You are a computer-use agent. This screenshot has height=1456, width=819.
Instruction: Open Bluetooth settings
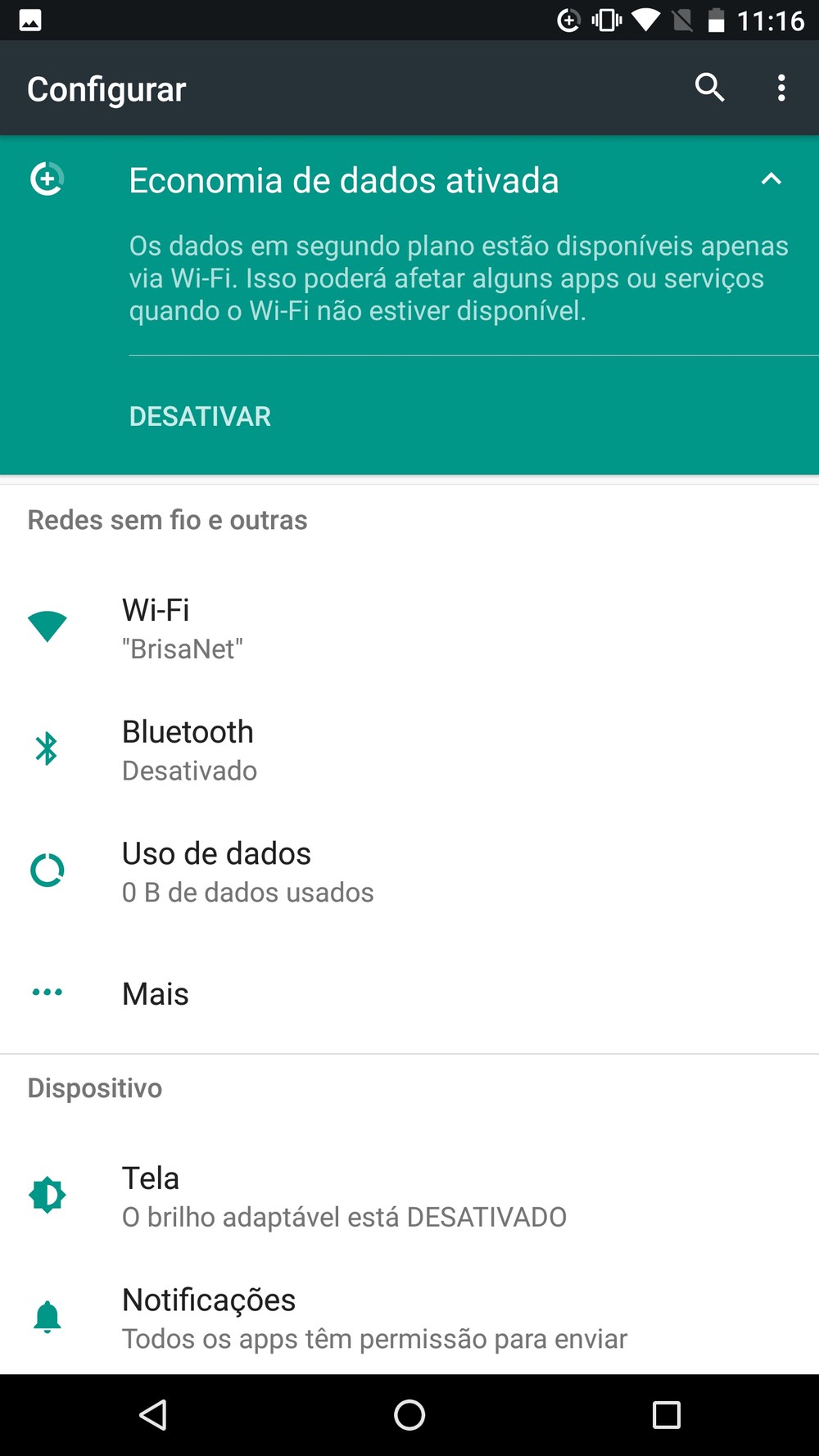409,750
